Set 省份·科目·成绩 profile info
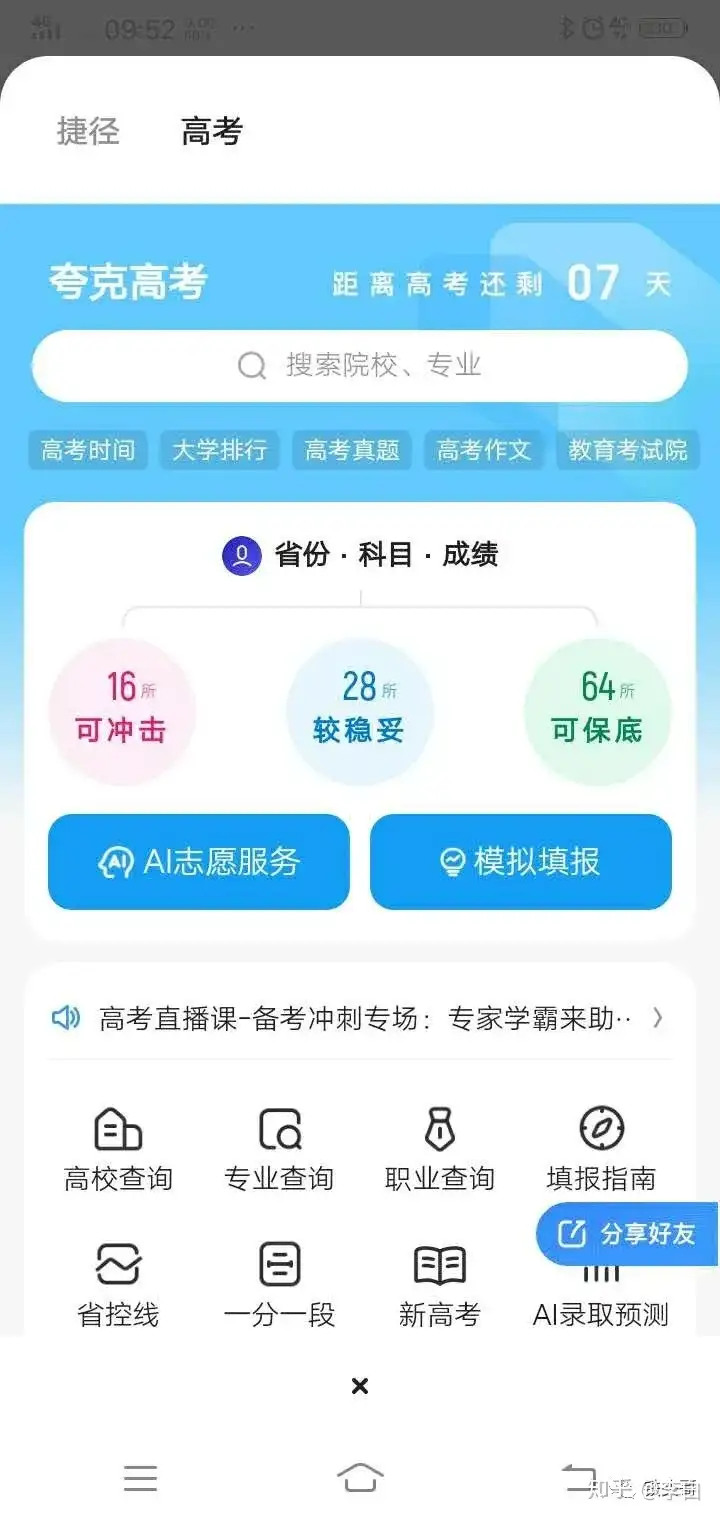This screenshot has height=1520, width=720. [360, 554]
